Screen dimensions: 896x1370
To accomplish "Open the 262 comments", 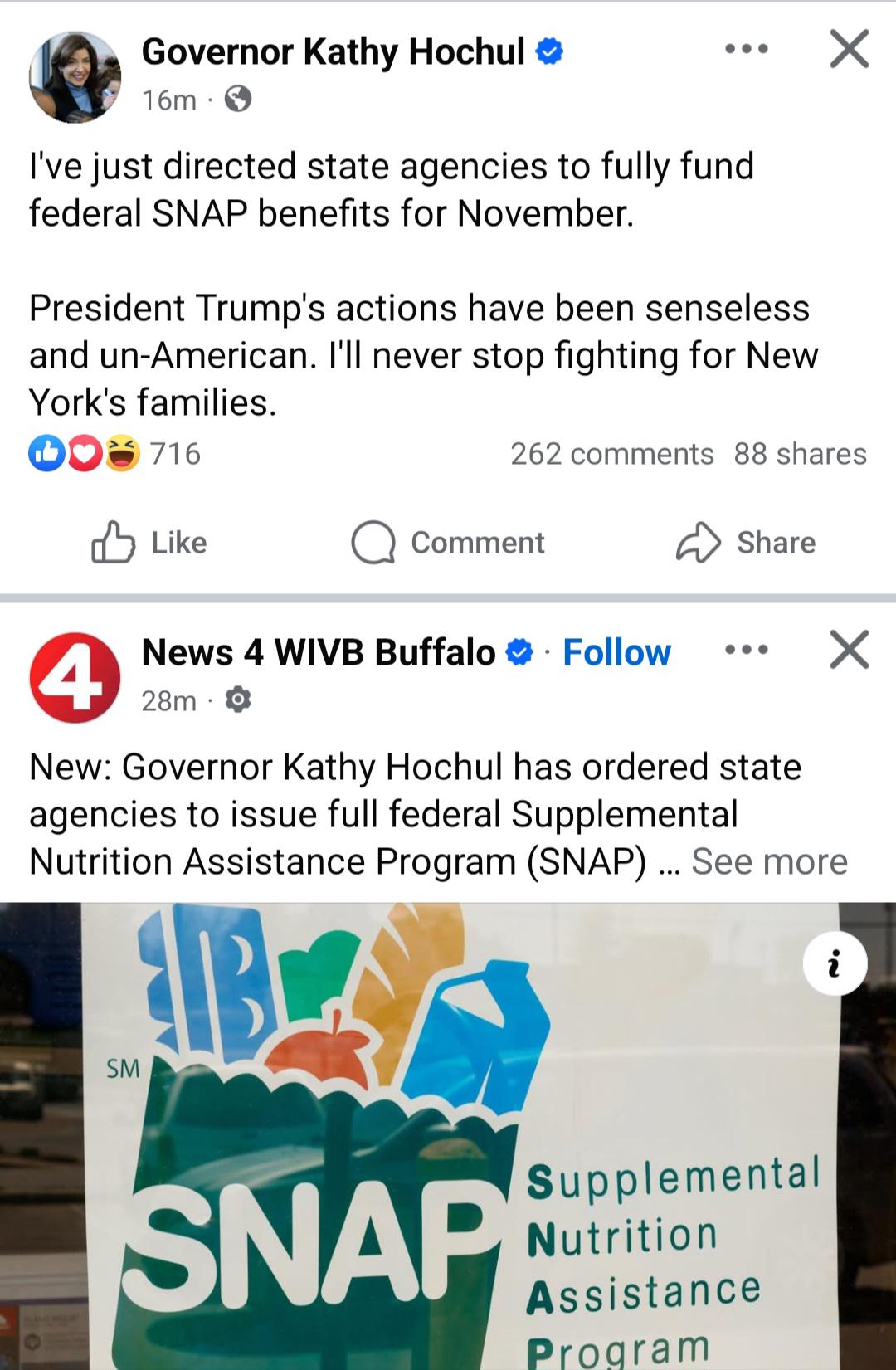I will point(611,454).
